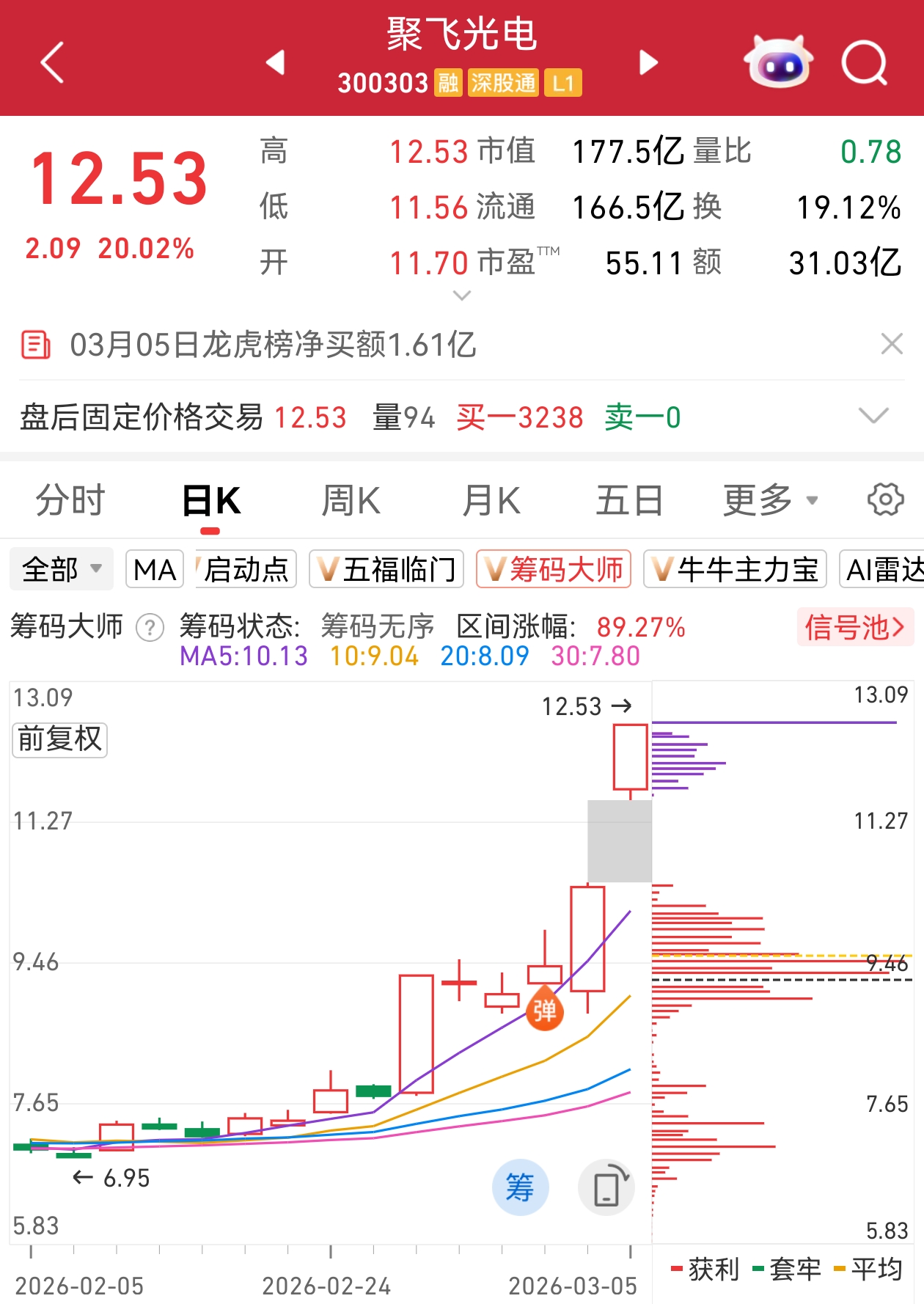Switch to the 分时 chart tab
Viewport: 924px width, 1304px height.
[70, 501]
